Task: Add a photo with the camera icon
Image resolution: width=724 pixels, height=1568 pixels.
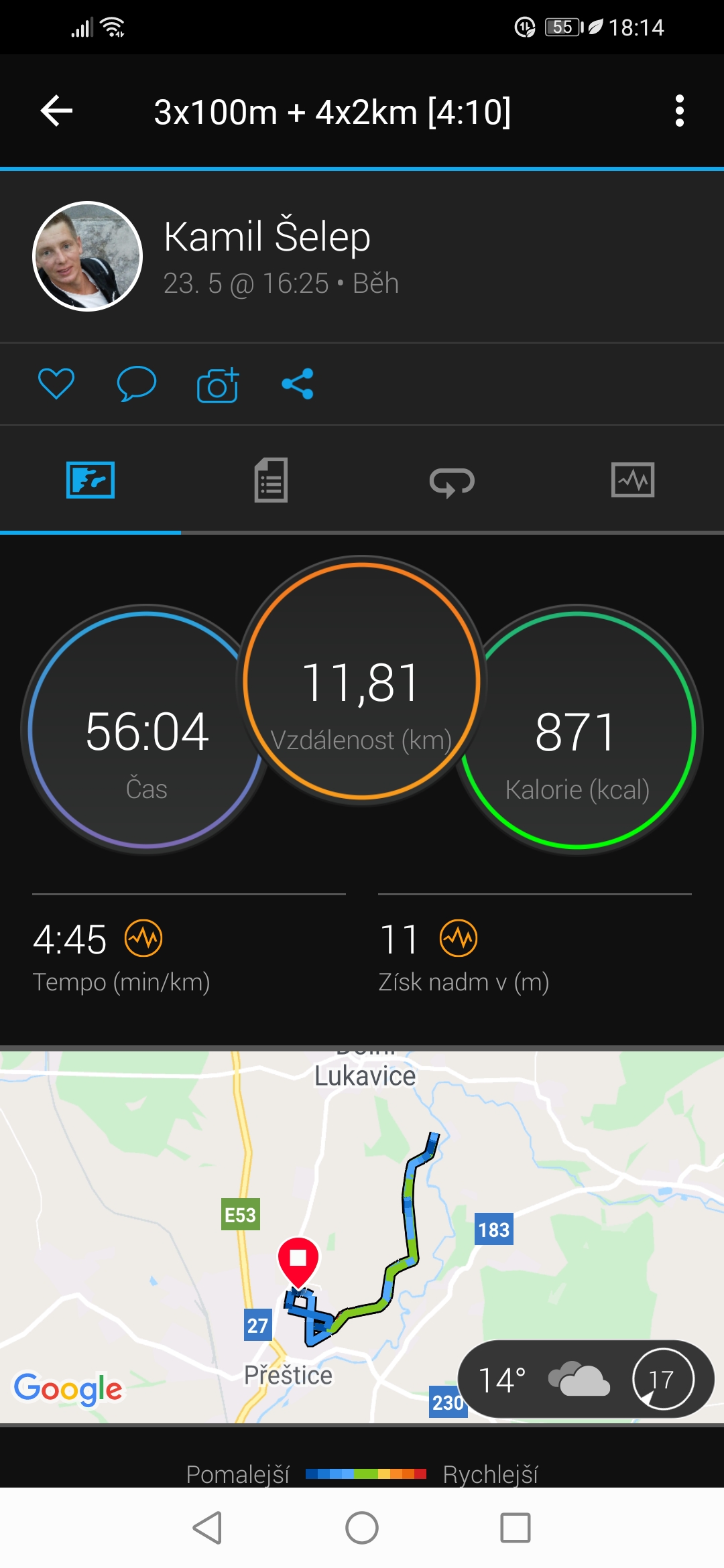Action: click(218, 385)
